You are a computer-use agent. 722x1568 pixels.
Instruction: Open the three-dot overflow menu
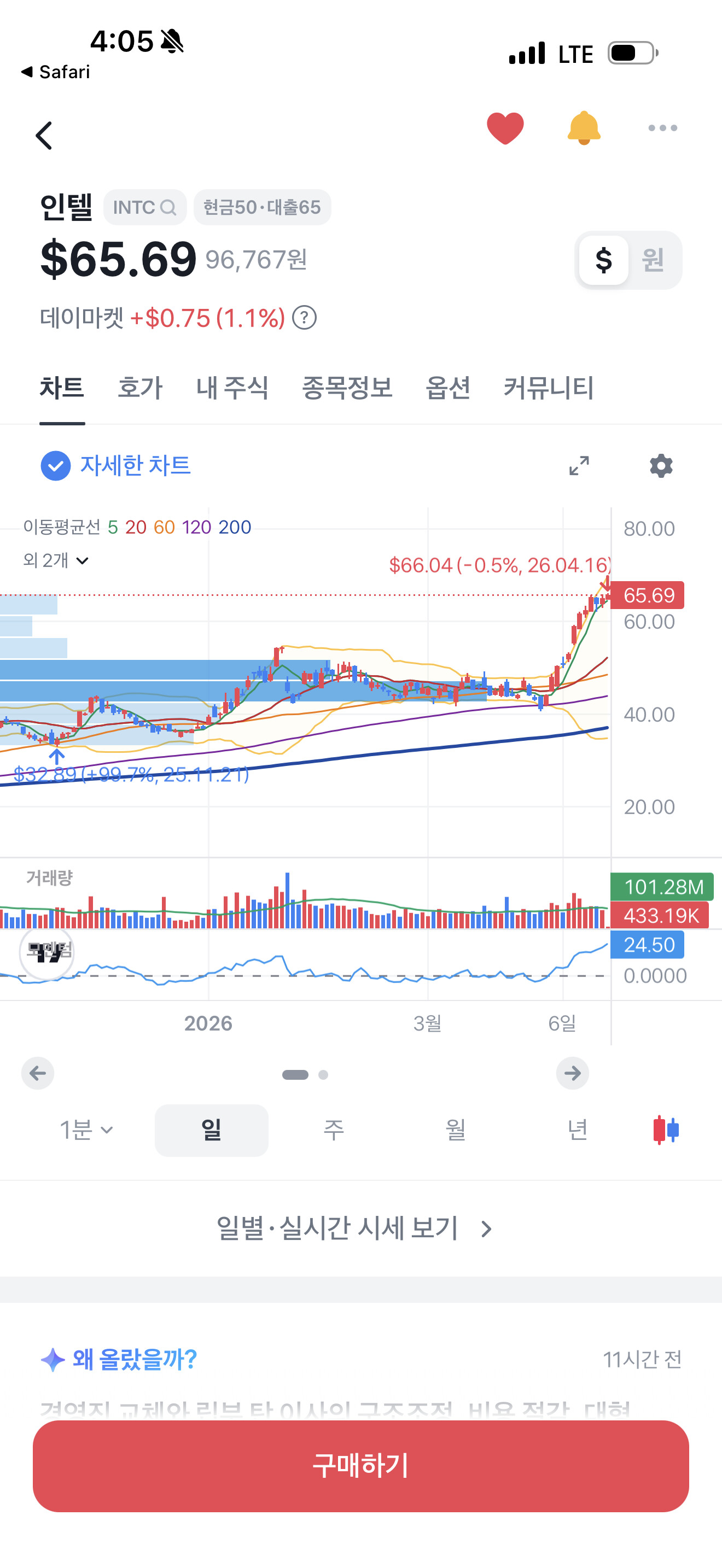pyautogui.click(x=662, y=128)
